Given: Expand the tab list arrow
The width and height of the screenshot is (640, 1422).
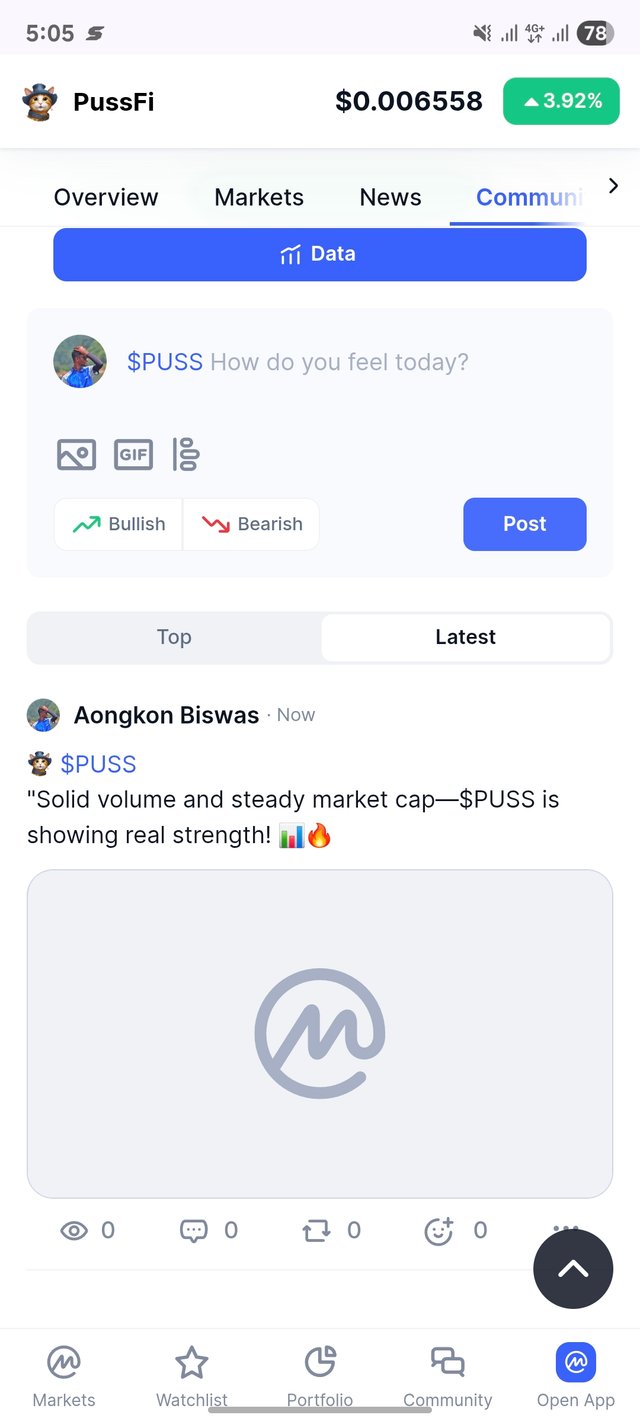Looking at the screenshot, I should tap(613, 186).
